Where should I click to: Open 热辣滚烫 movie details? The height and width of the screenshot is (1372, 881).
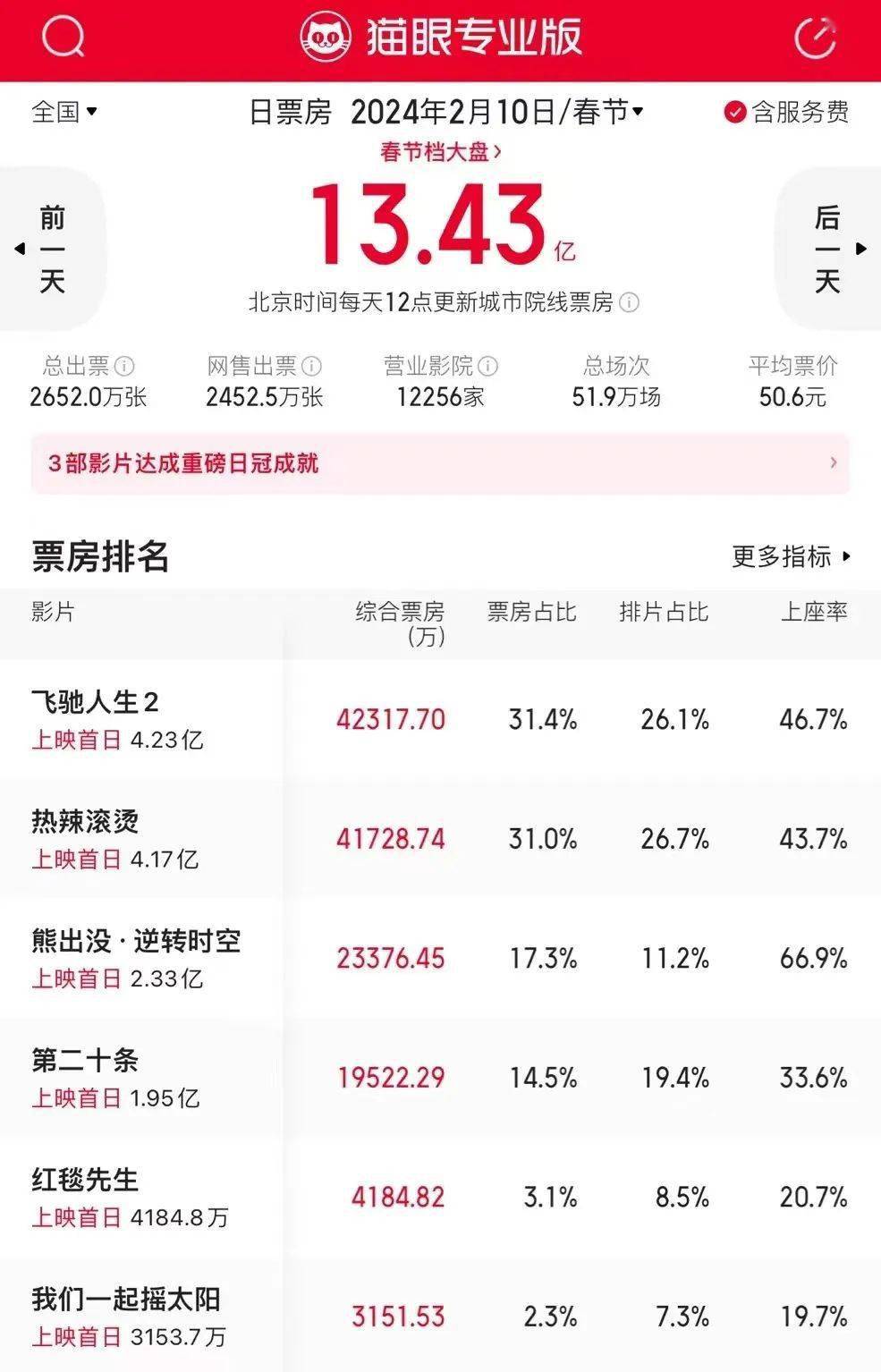pyautogui.click(x=86, y=821)
